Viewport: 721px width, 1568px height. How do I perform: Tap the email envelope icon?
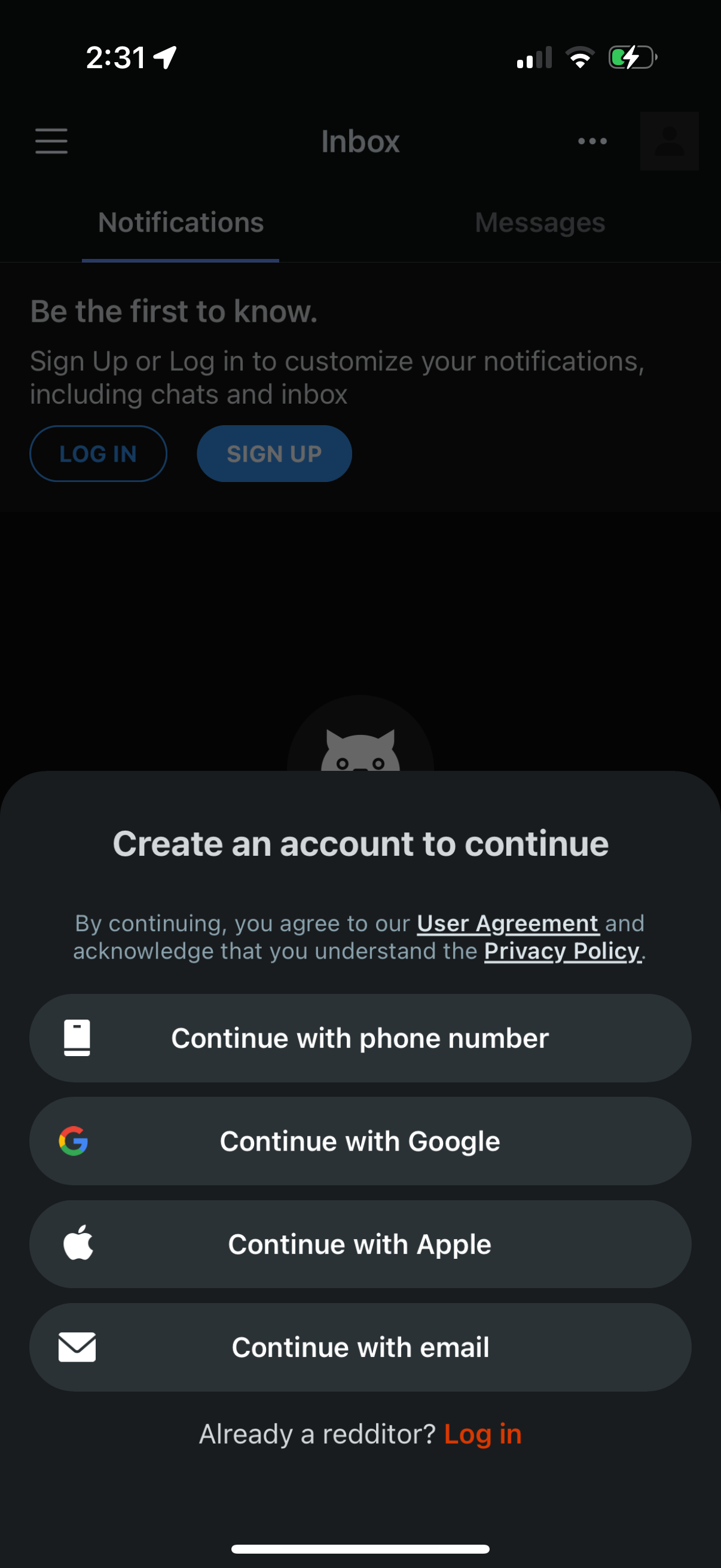(x=77, y=1347)
